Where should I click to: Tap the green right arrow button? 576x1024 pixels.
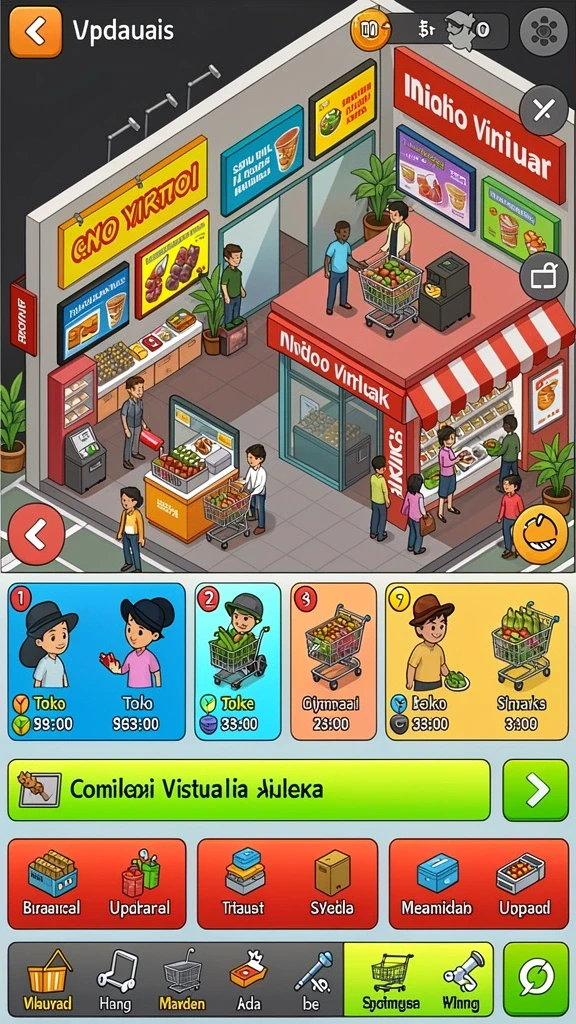(536, 790)
